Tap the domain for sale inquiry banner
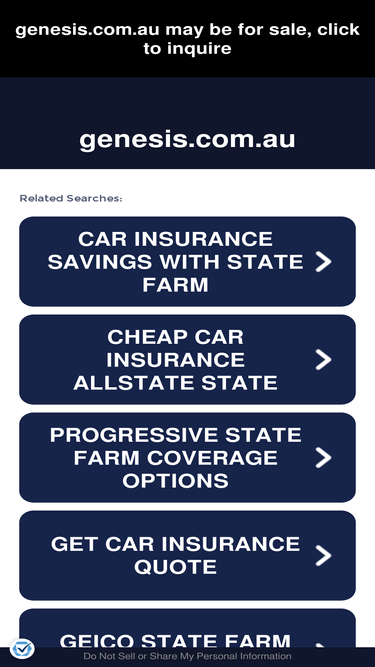The image size is (375, 667). click(x=188, y=39)
